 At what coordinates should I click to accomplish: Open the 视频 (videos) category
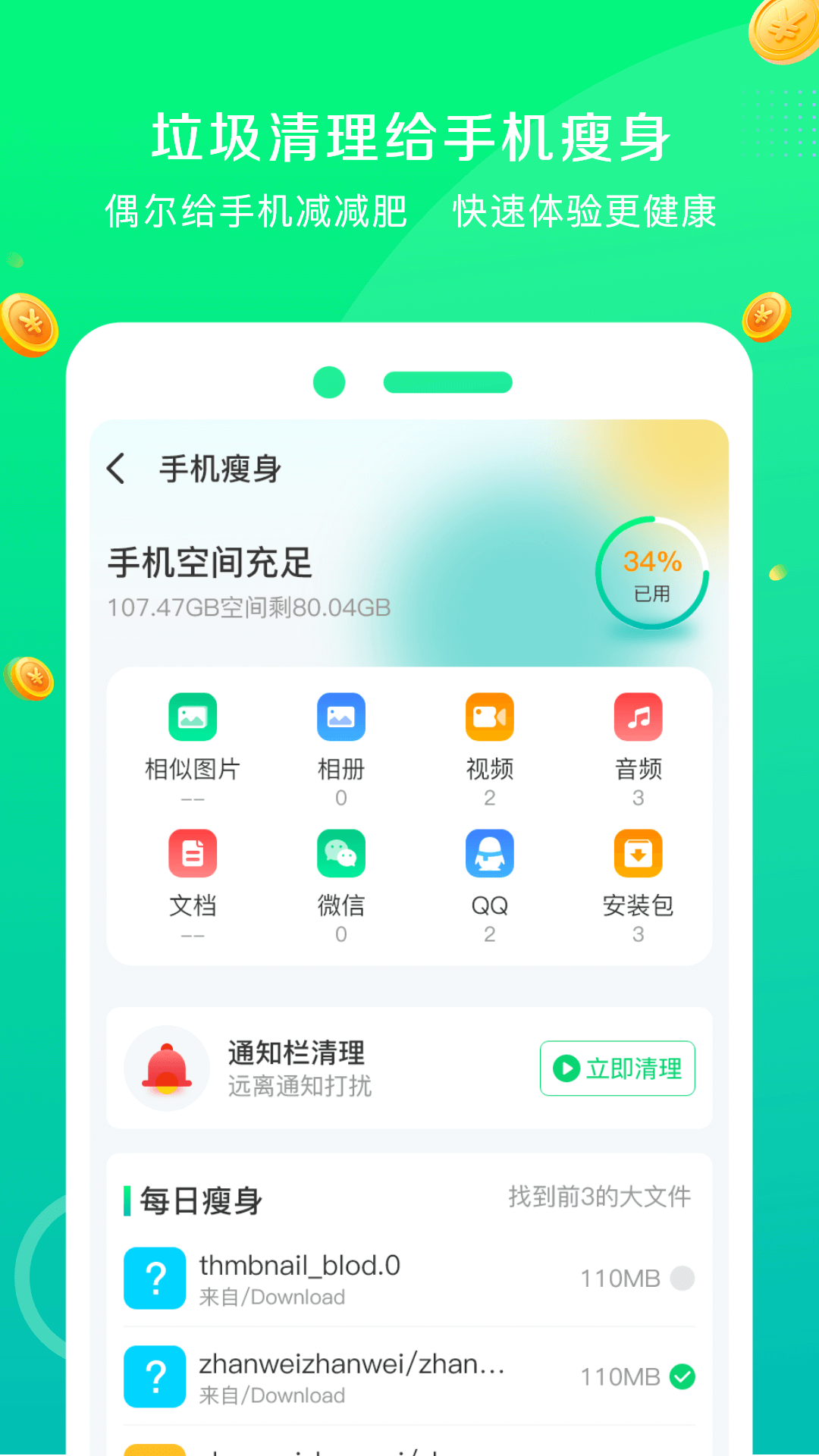489,739
